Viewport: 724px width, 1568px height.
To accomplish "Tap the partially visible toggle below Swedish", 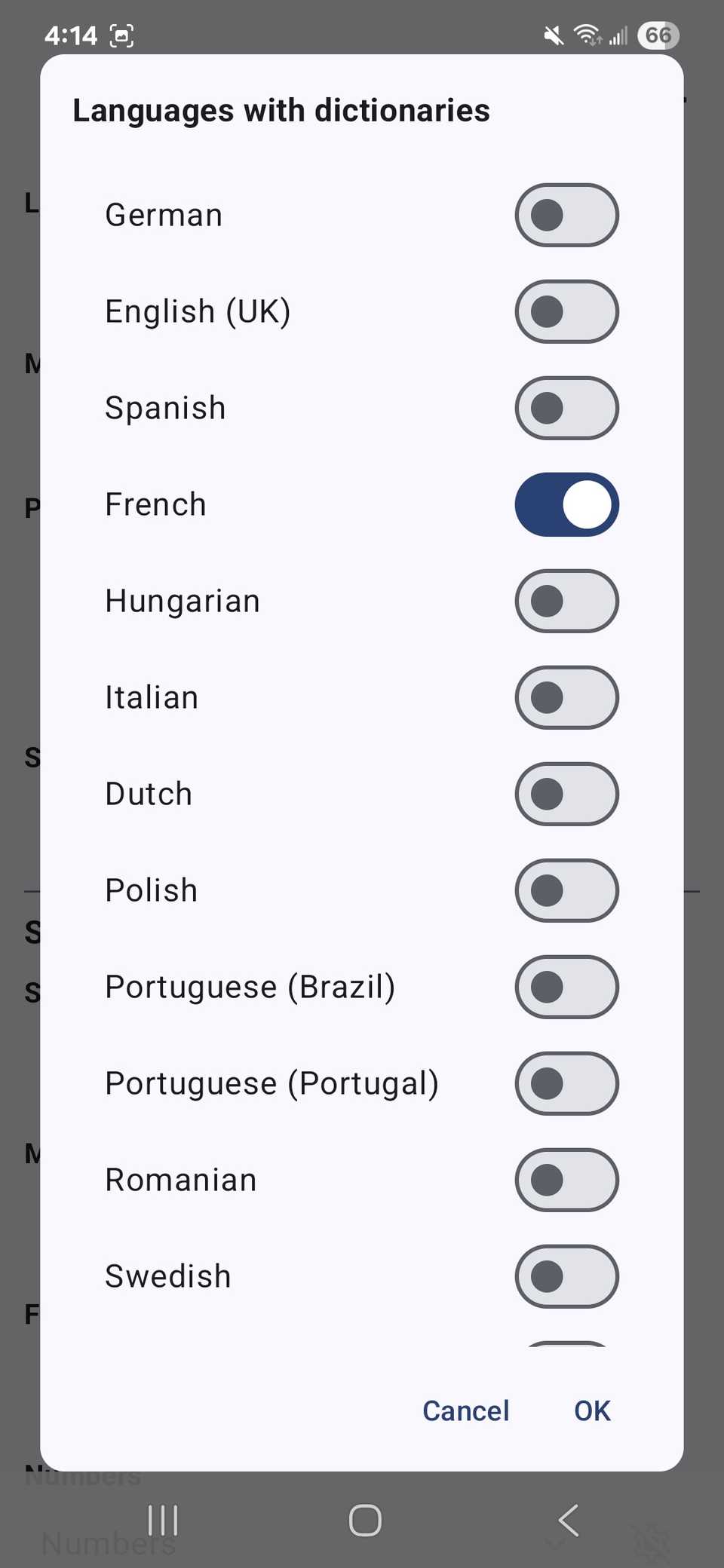I will [566, 1346].
